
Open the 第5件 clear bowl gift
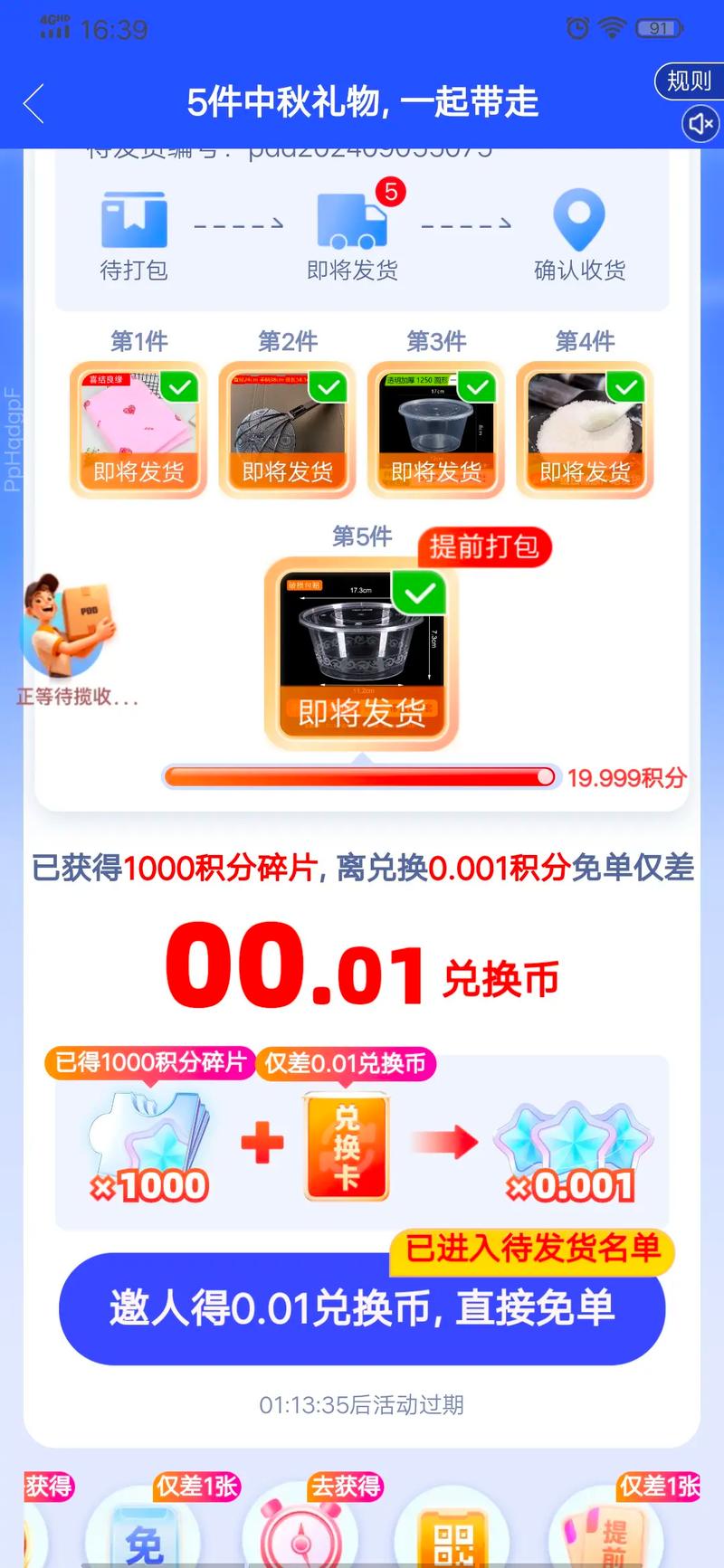(x=362, y=653)
